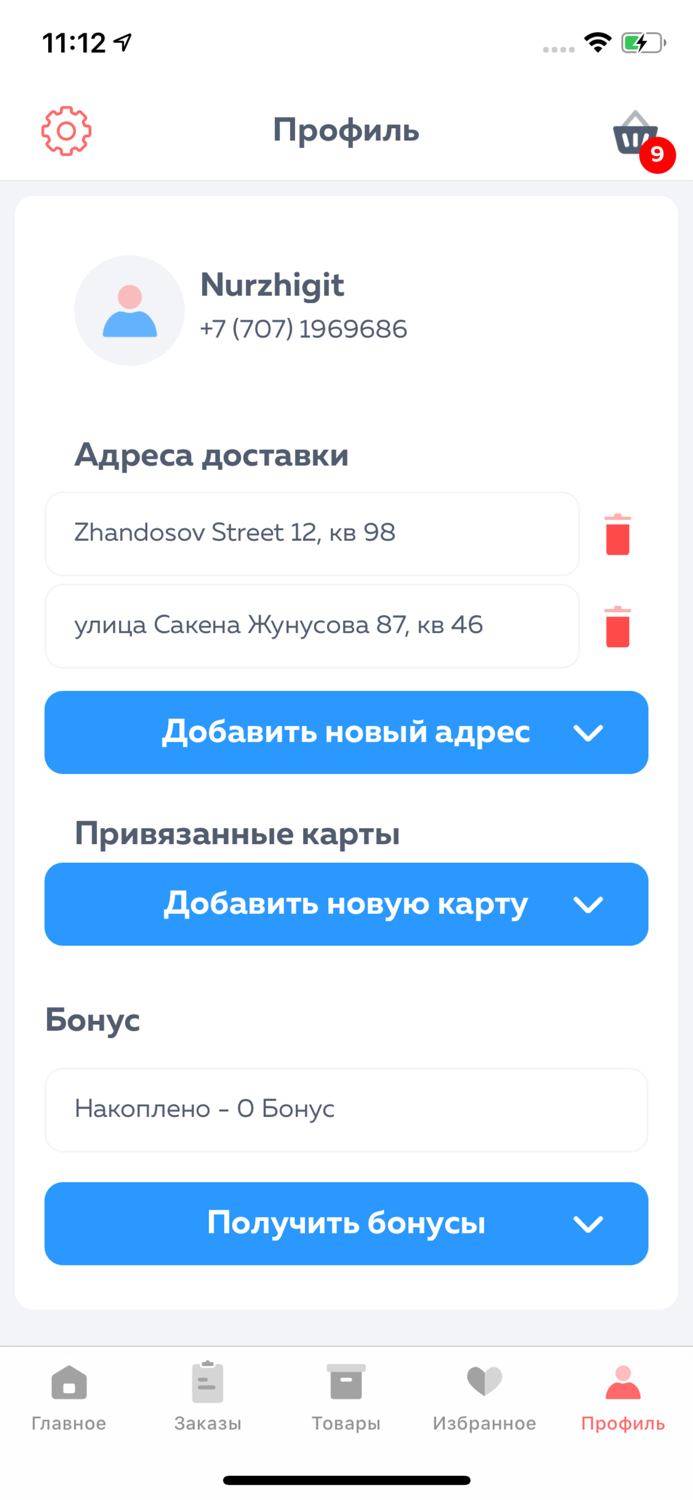
Task: Select the Профиль tab
Action: click(x=623, y=1398)
